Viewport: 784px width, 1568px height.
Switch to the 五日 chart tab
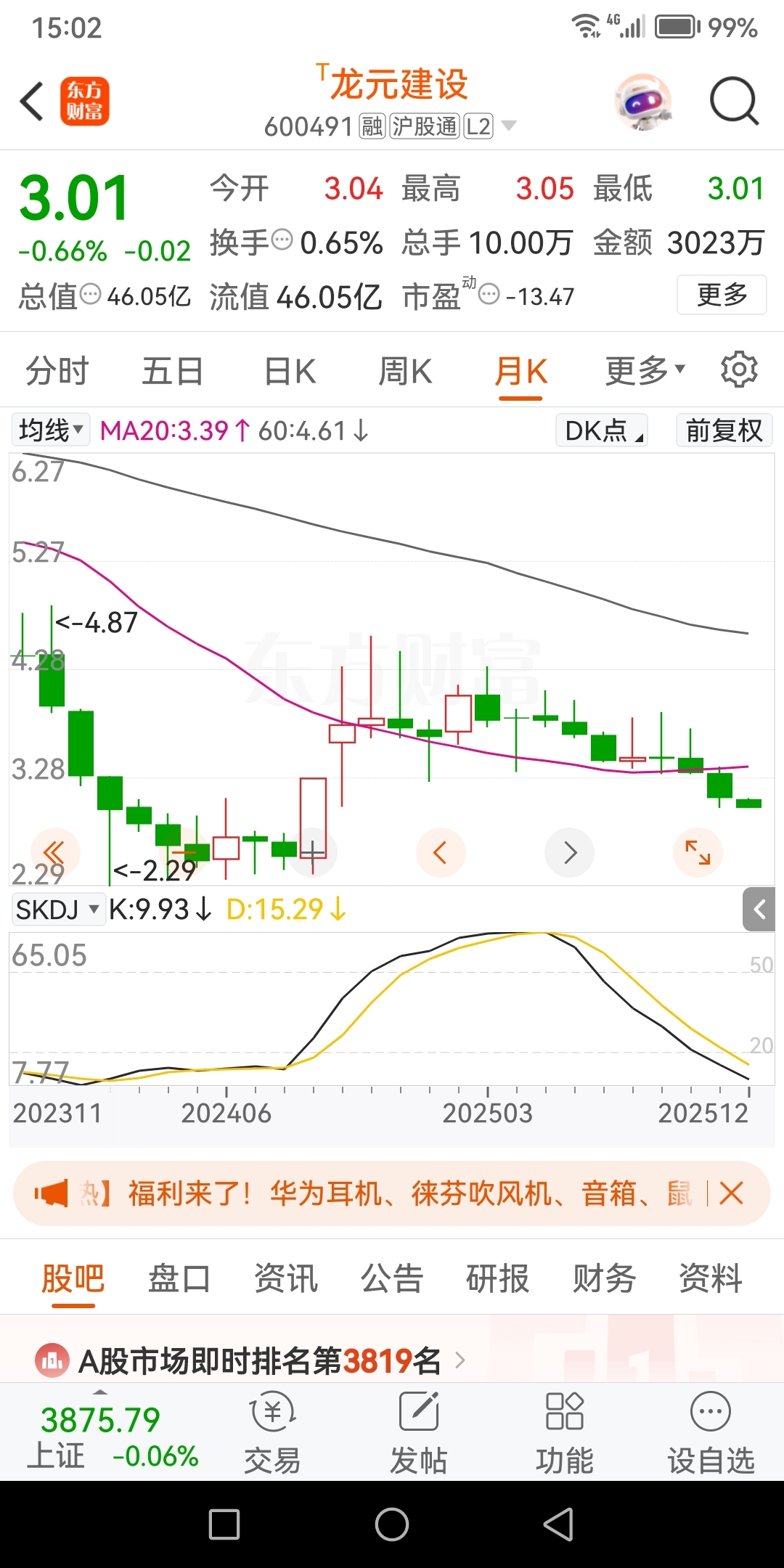172,372
